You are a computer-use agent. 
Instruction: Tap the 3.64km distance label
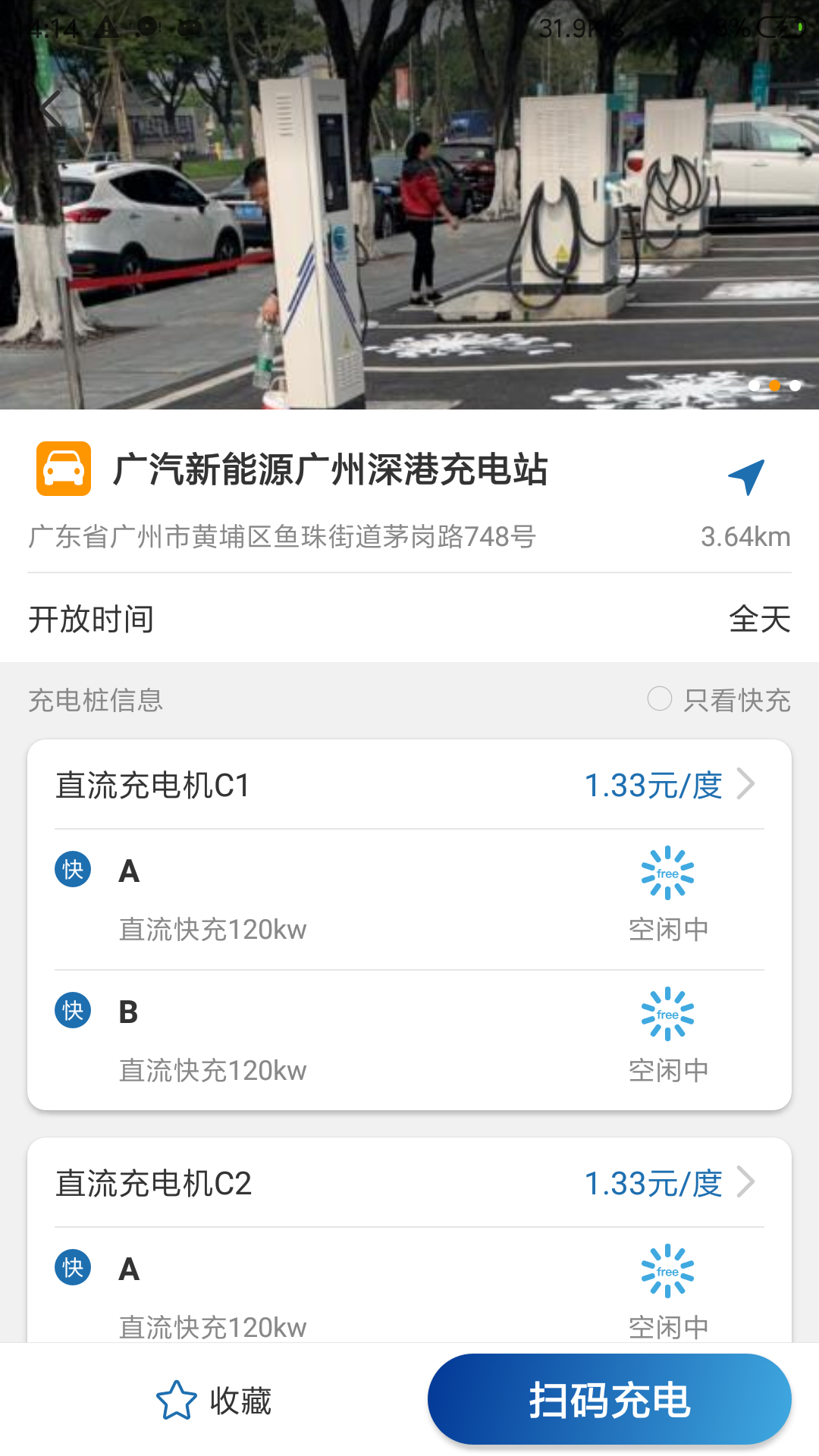744,537
